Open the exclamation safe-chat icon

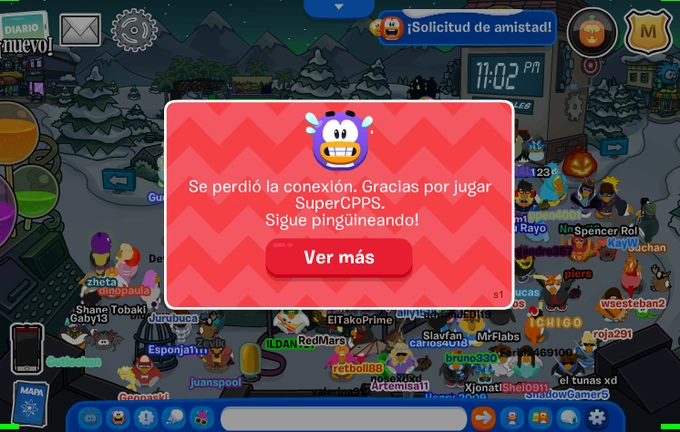pyautogui.click(x=146, y=418)
